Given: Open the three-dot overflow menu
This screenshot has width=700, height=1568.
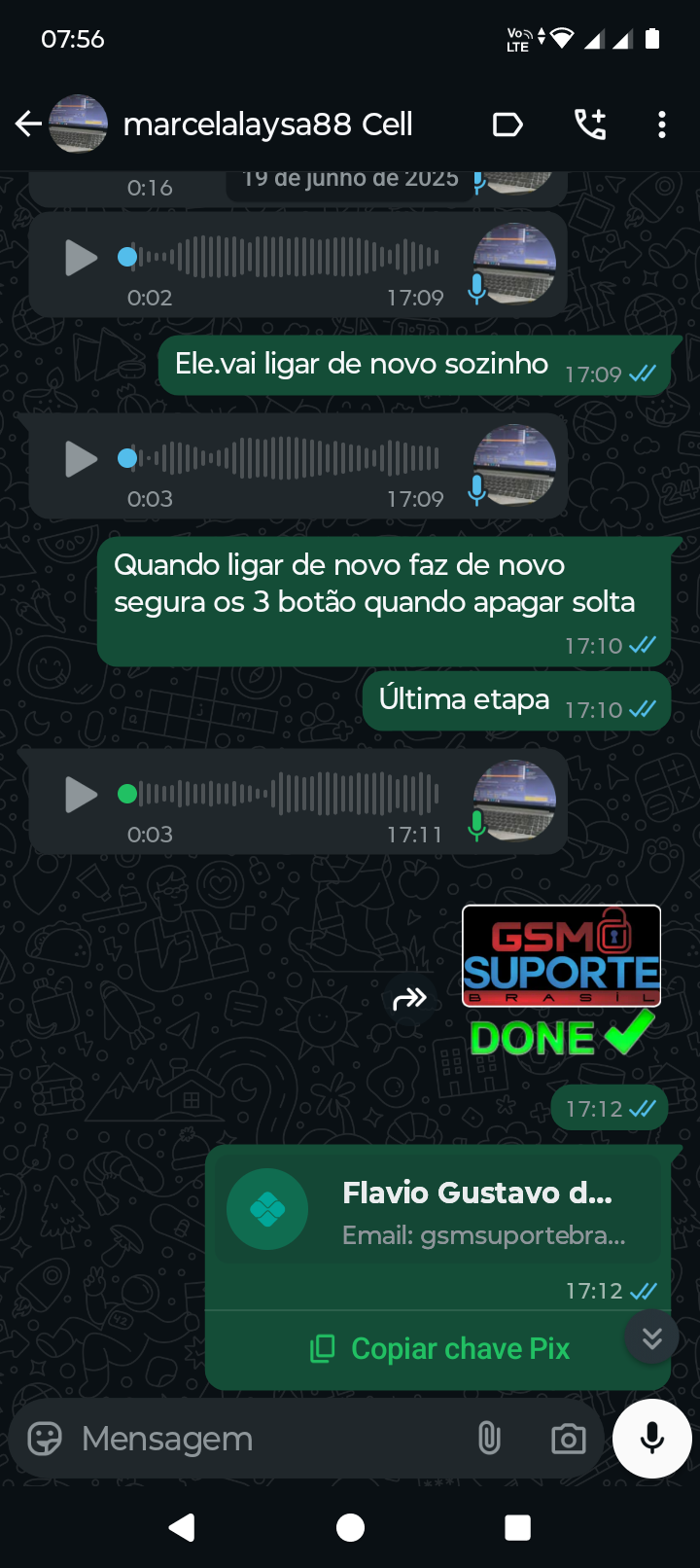Looking at the screenshot, I should [661, 125].
